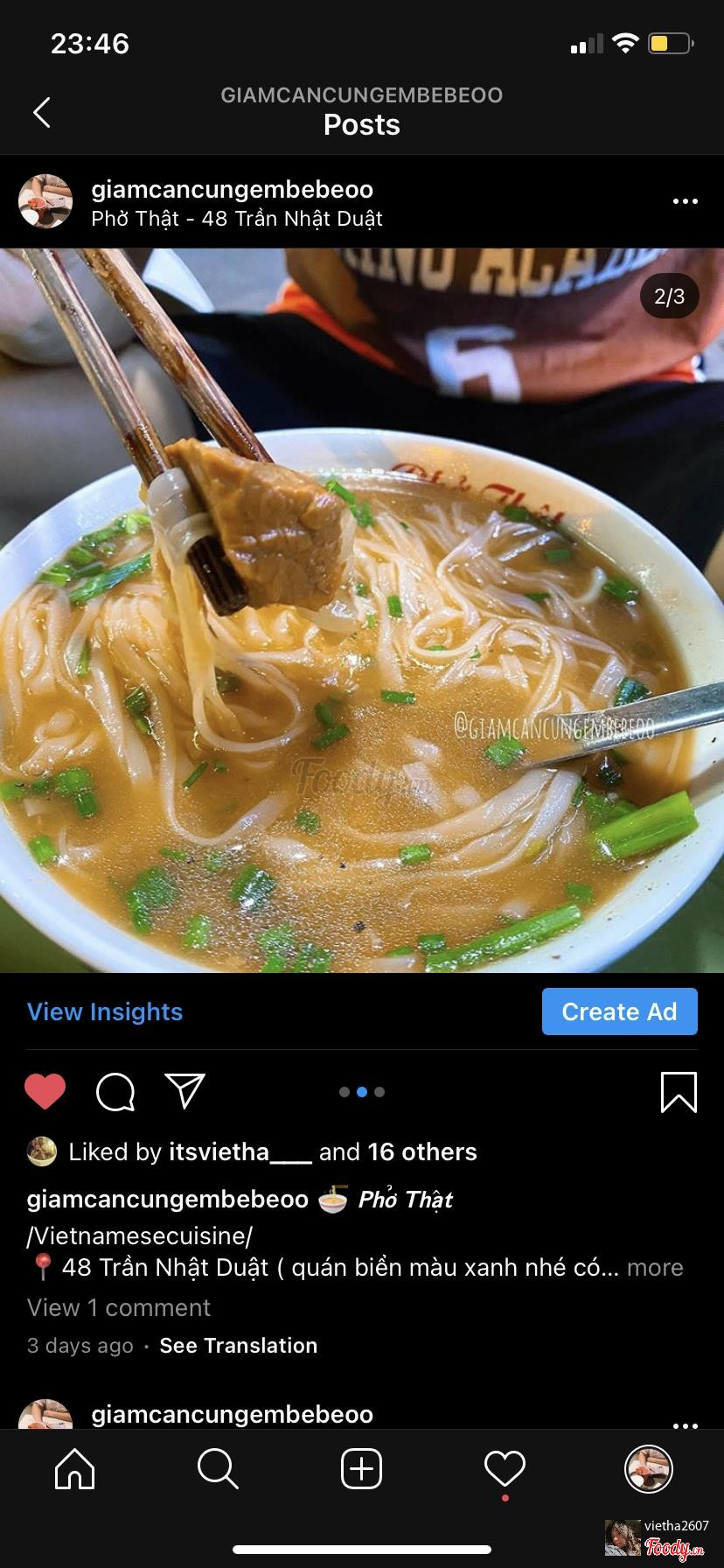Create a new post with the plus tab
The width and height of the screenshot is (724, 1568).
(x=361, y=1468)
